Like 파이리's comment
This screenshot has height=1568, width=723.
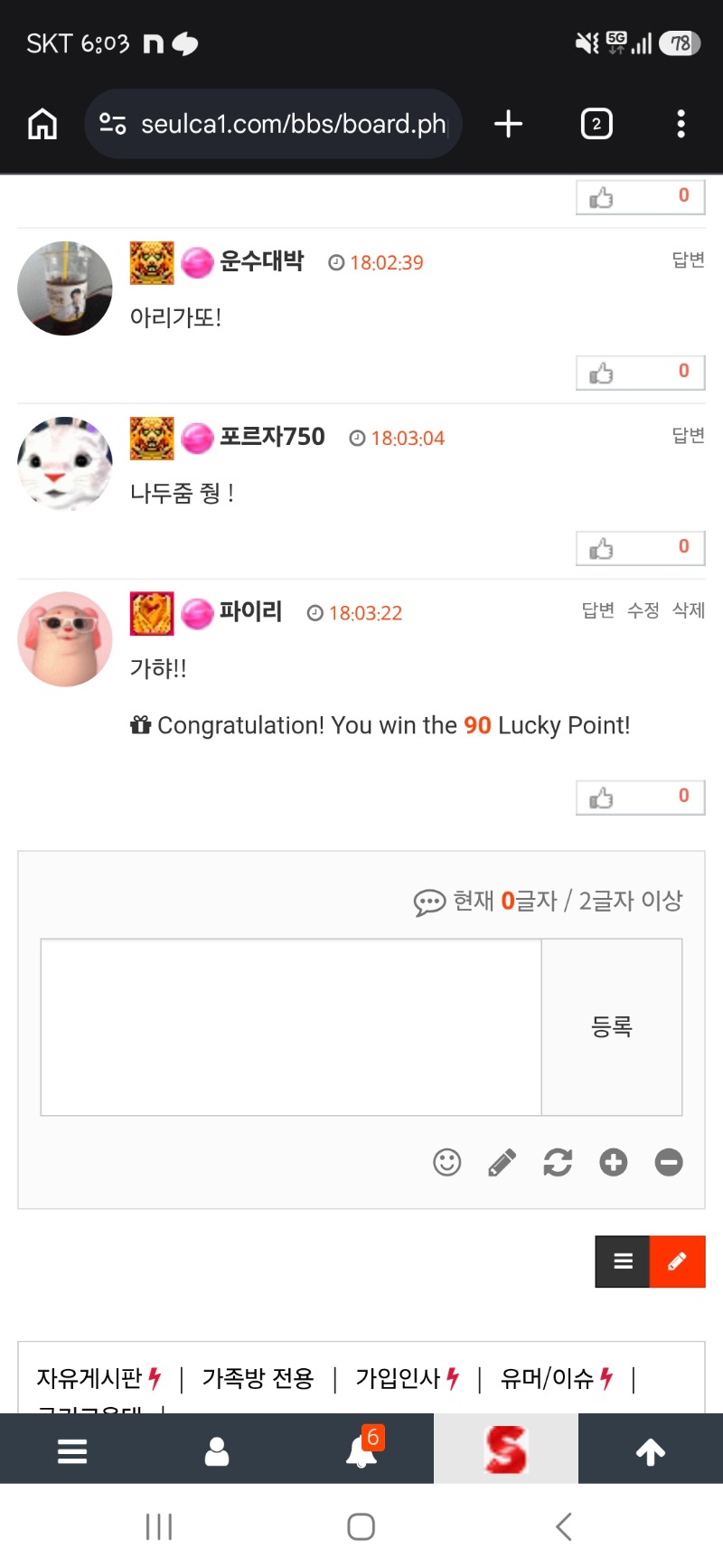point(639,798)
